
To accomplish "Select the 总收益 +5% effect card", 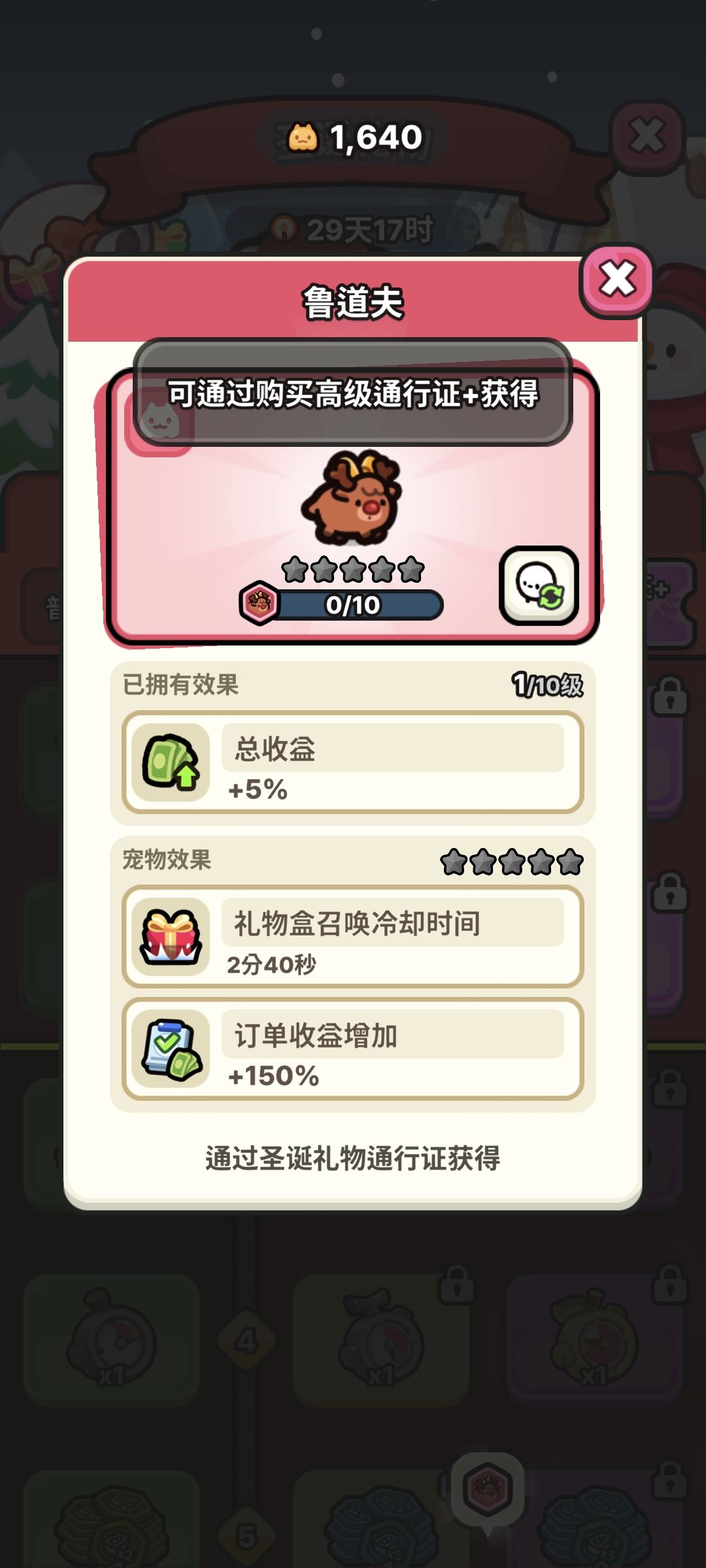I will click(352, 763).
